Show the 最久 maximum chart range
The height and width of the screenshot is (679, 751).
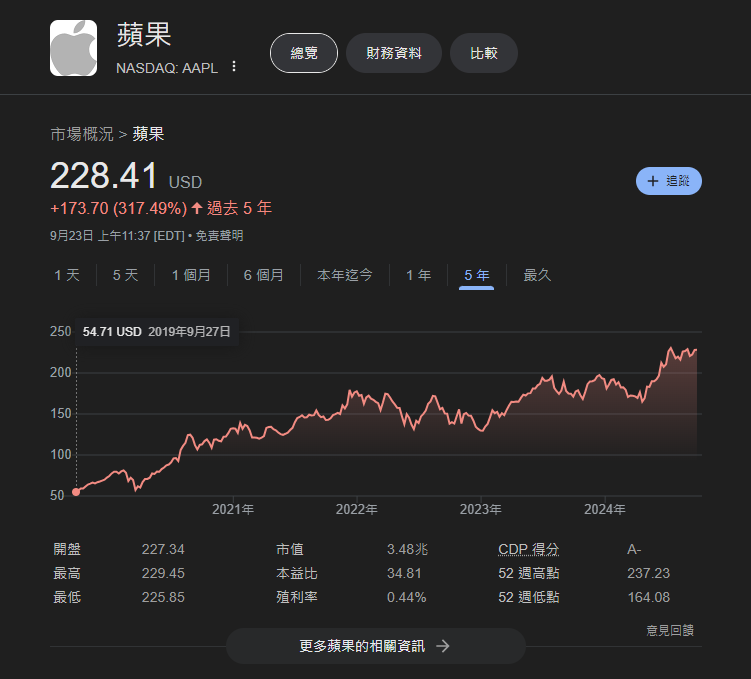click(537, 275)
